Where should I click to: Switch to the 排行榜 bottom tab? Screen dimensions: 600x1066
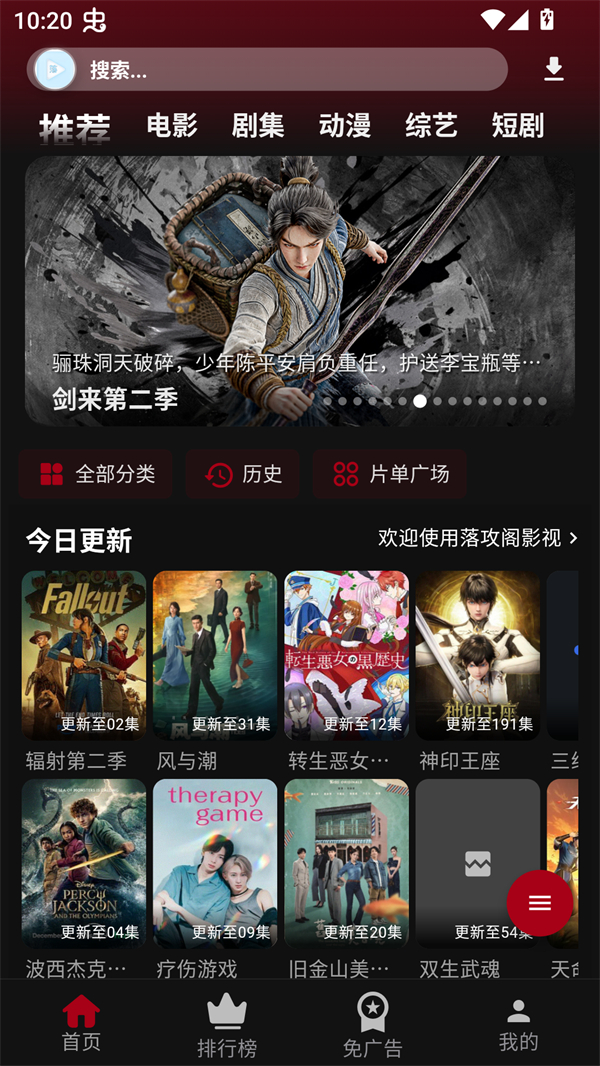click(227, 1025)
